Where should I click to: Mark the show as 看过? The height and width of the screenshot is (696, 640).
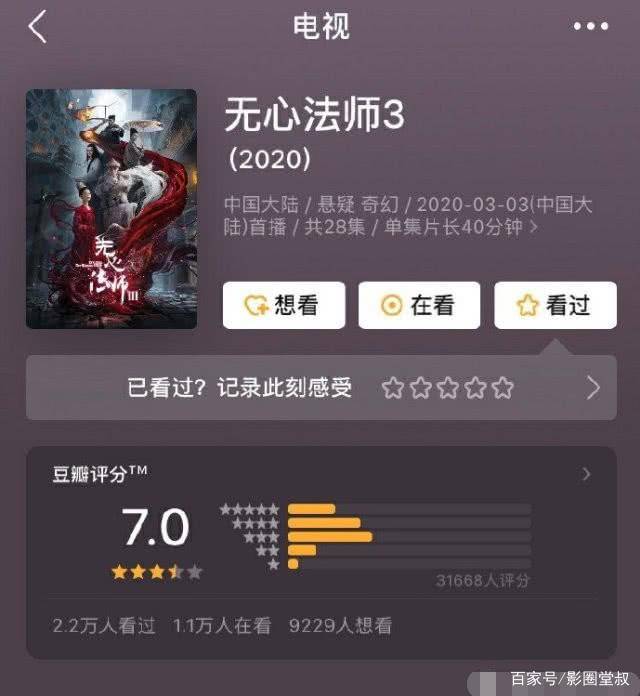point(555,306)
